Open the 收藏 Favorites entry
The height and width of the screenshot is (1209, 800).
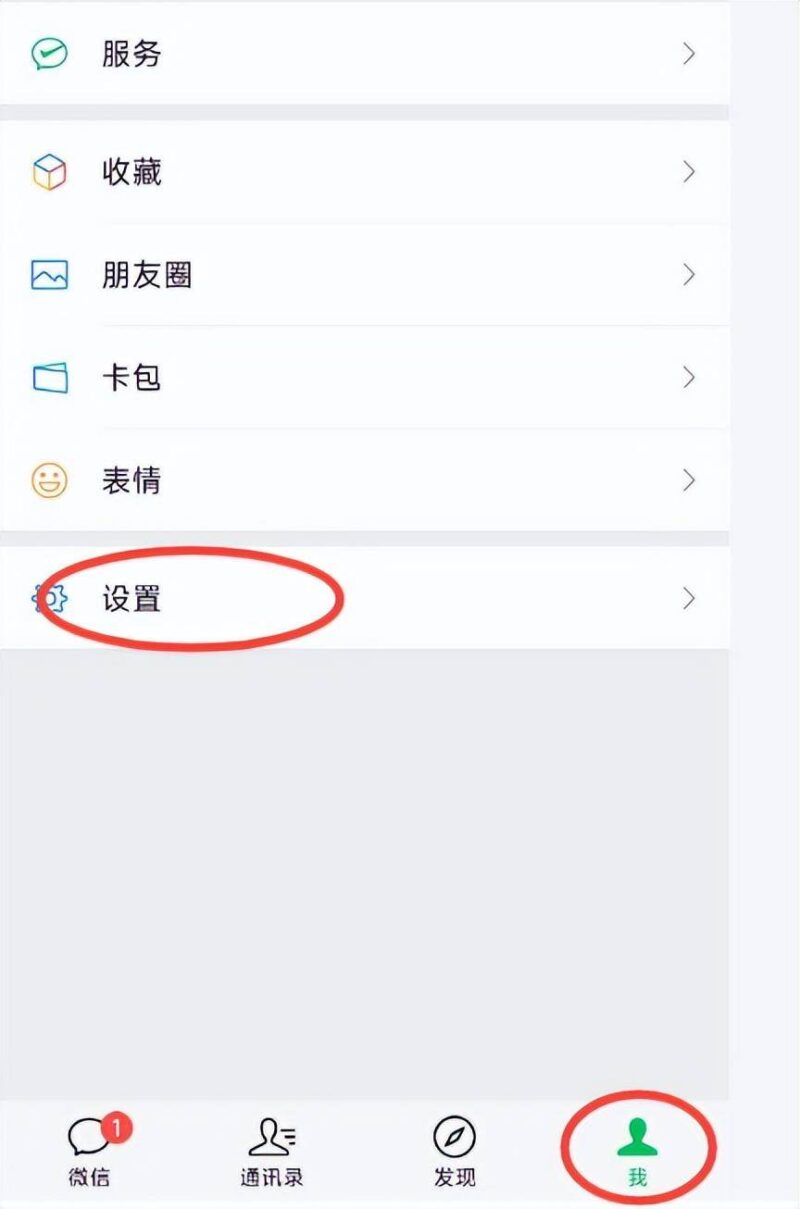coord(130,171)
